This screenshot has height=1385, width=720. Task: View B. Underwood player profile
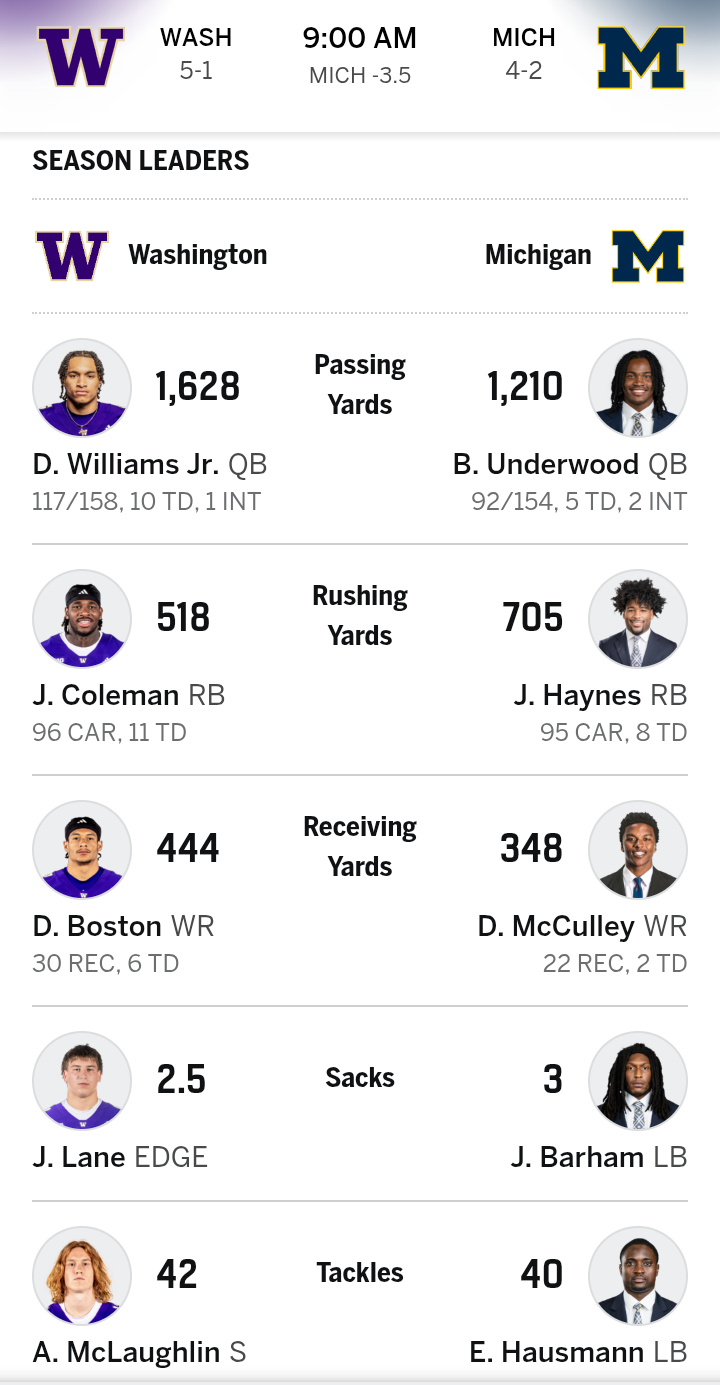coord(637,388)
